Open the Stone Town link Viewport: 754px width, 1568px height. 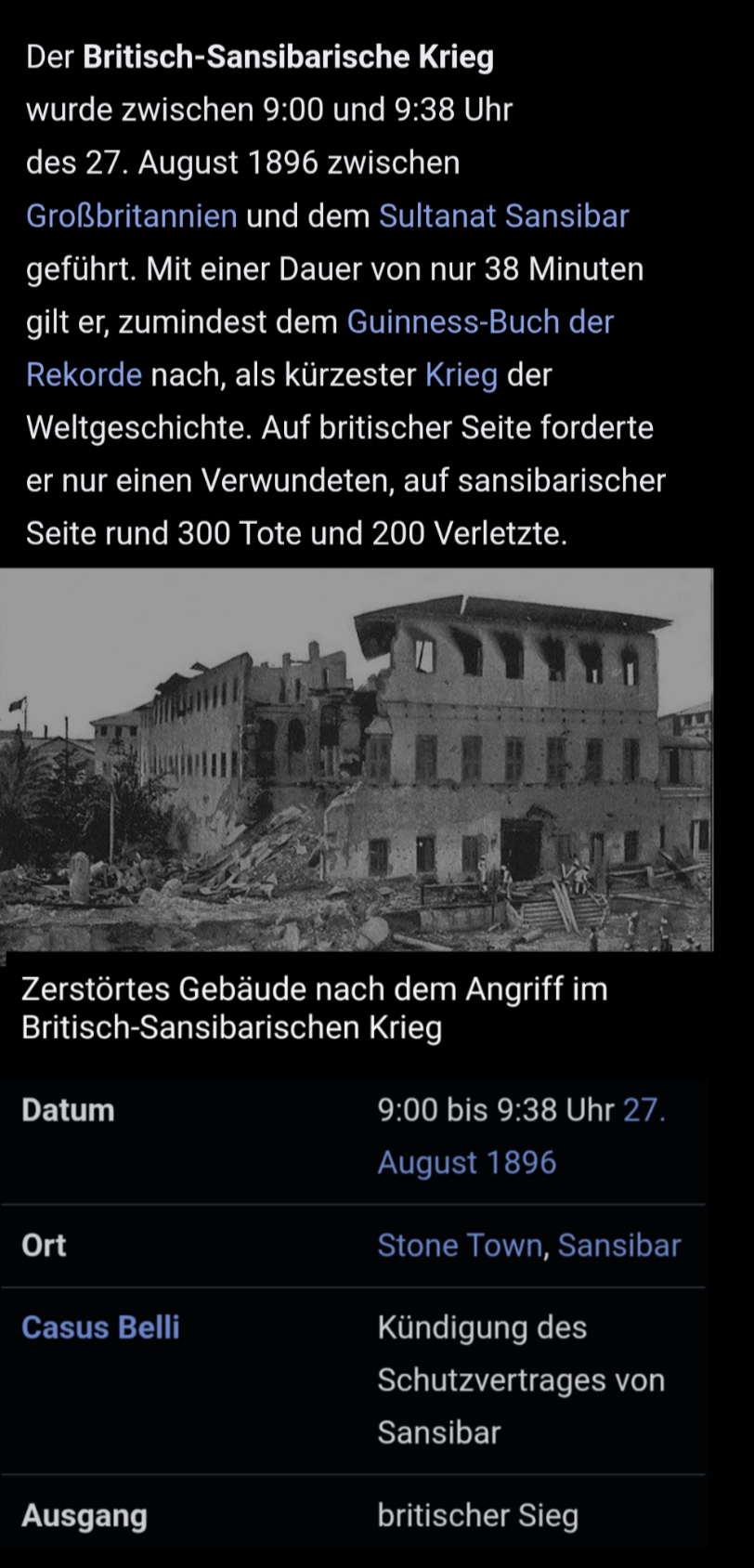(x=460, y=1245)
